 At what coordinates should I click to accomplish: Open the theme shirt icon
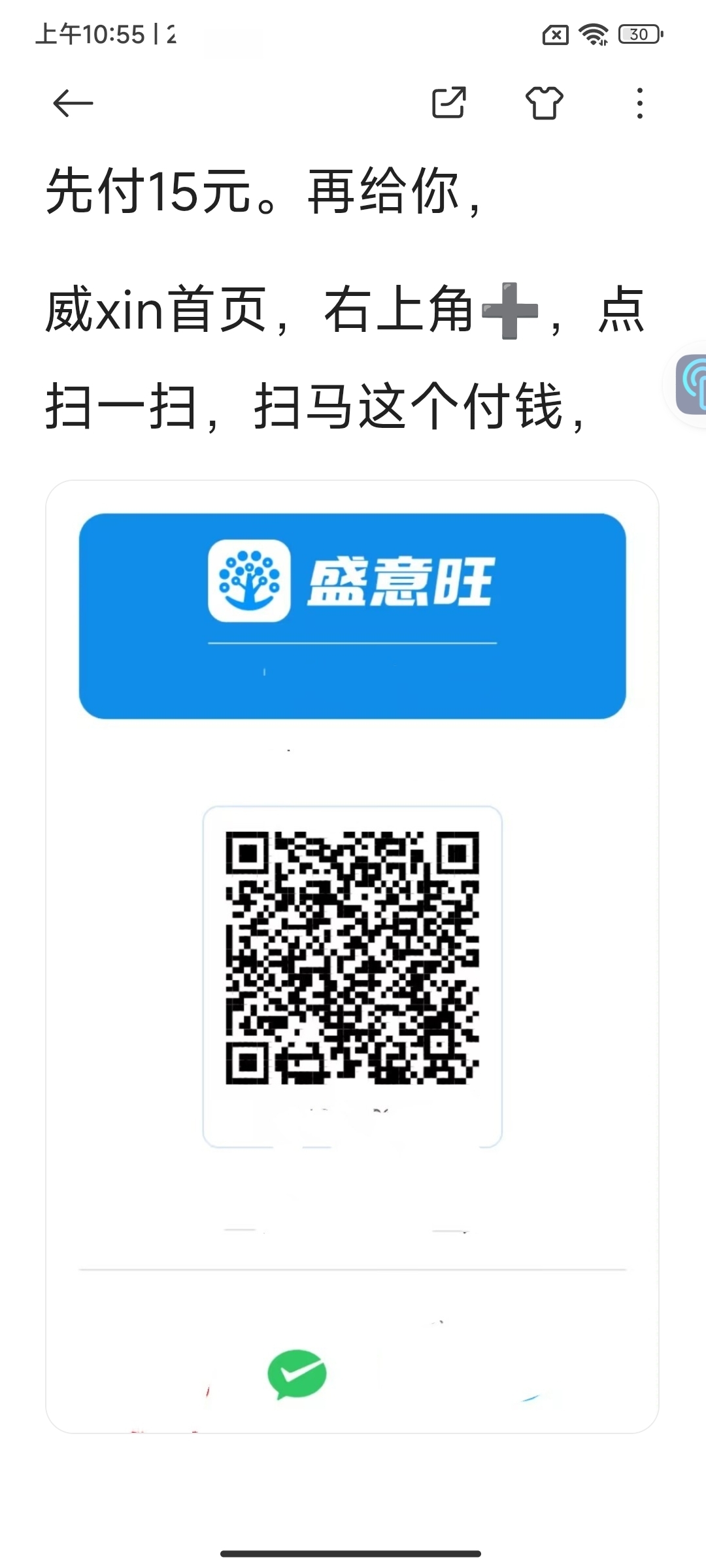click(x=545, y=103)
